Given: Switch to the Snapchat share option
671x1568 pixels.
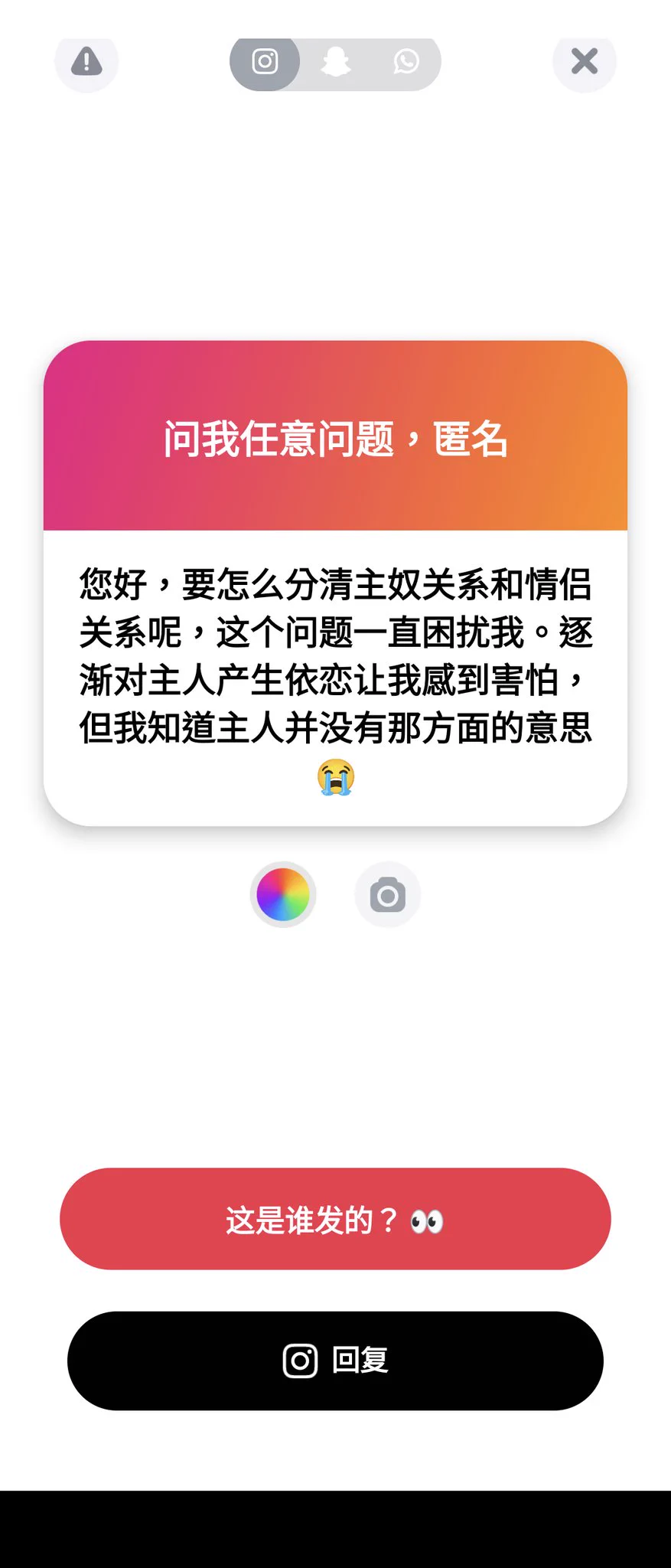Looking at the screenshot, I should click(335, 62).
